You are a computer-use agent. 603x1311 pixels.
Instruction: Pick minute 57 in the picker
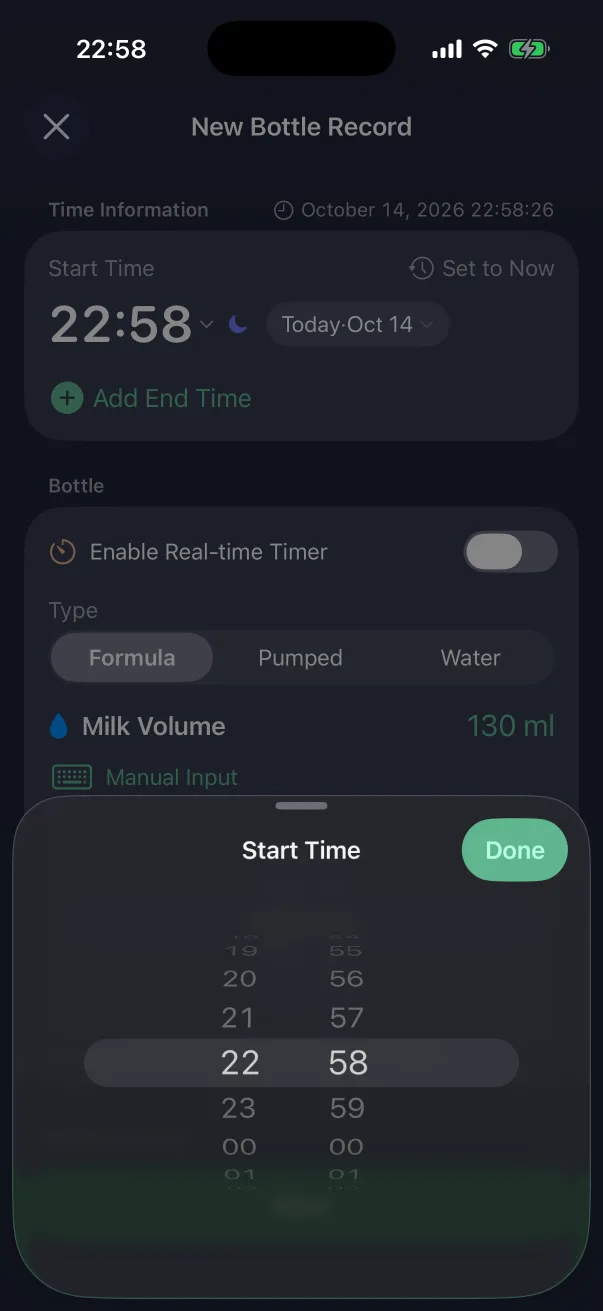(x=347, y=1018)
